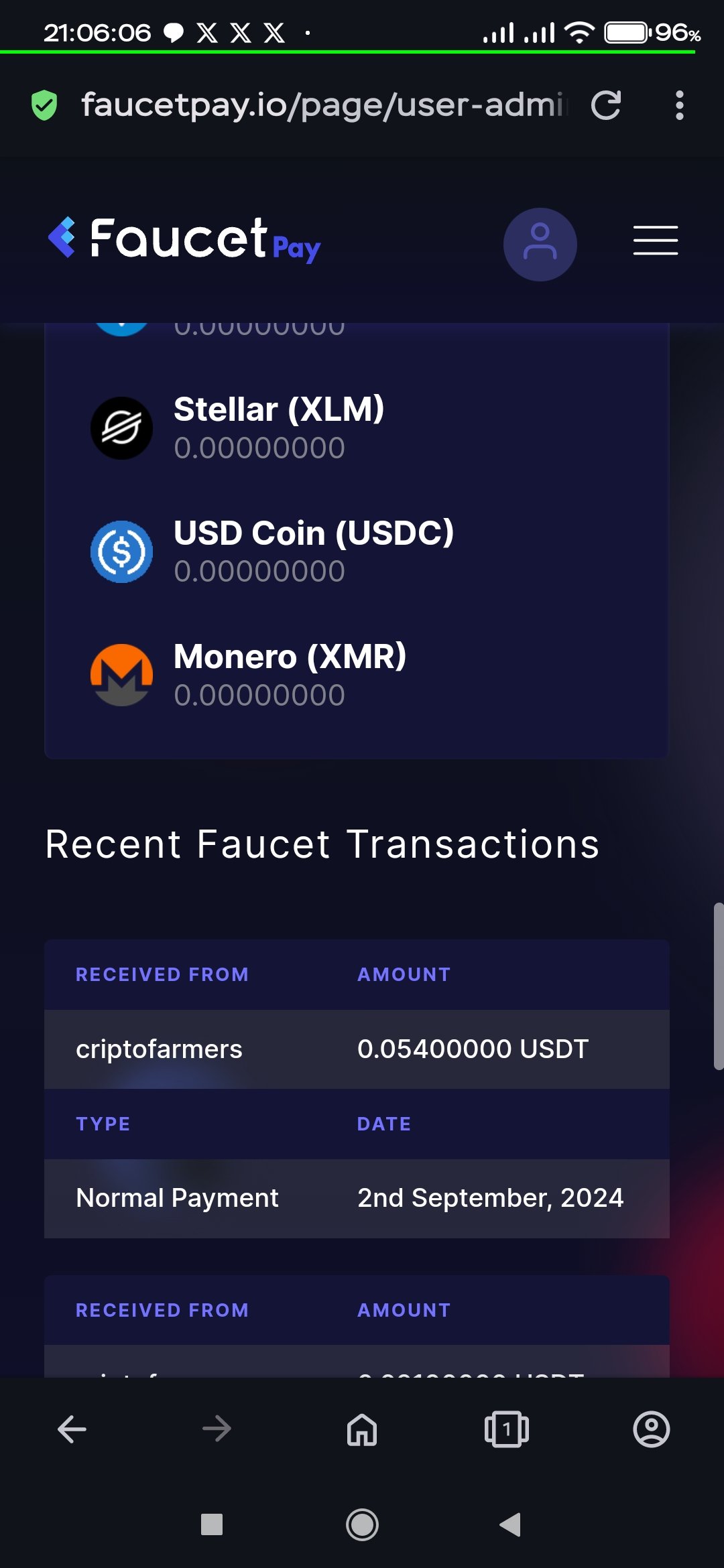Open the browser three-dot overflow menu
This screenshot has height=1568, width=724.
[679, 105]
